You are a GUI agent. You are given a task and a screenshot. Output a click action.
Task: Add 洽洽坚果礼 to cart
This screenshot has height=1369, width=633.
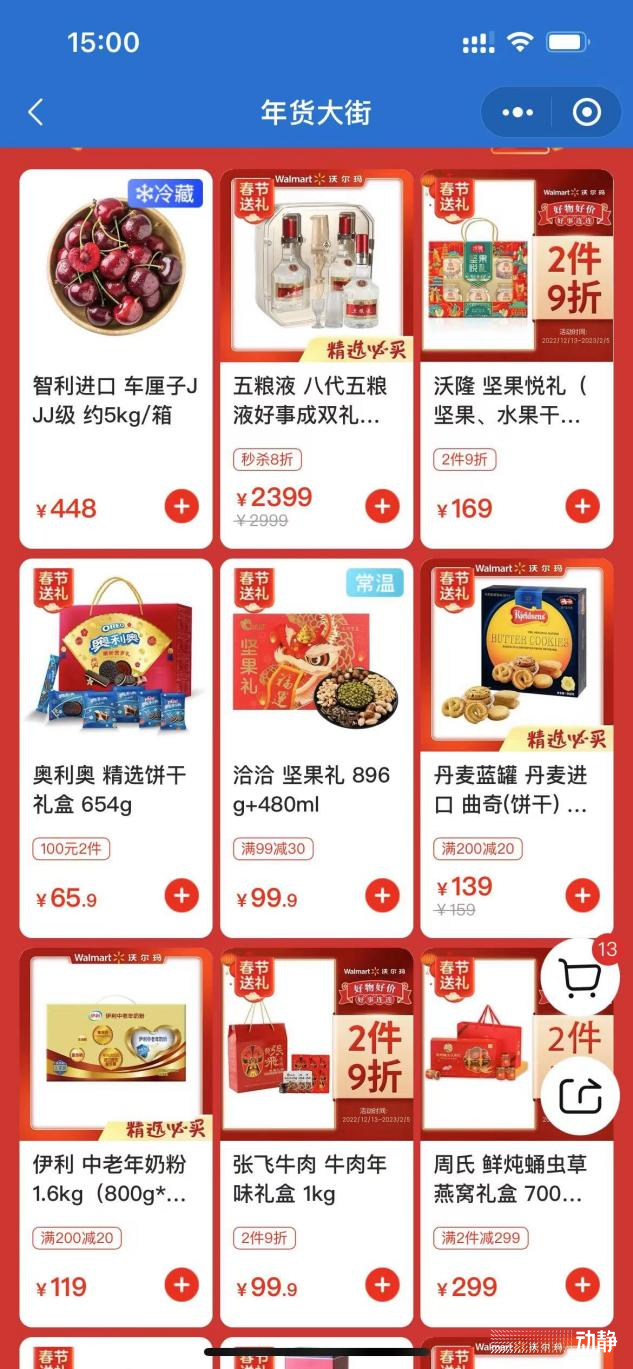pyautogui.click(x=382, y=896)
